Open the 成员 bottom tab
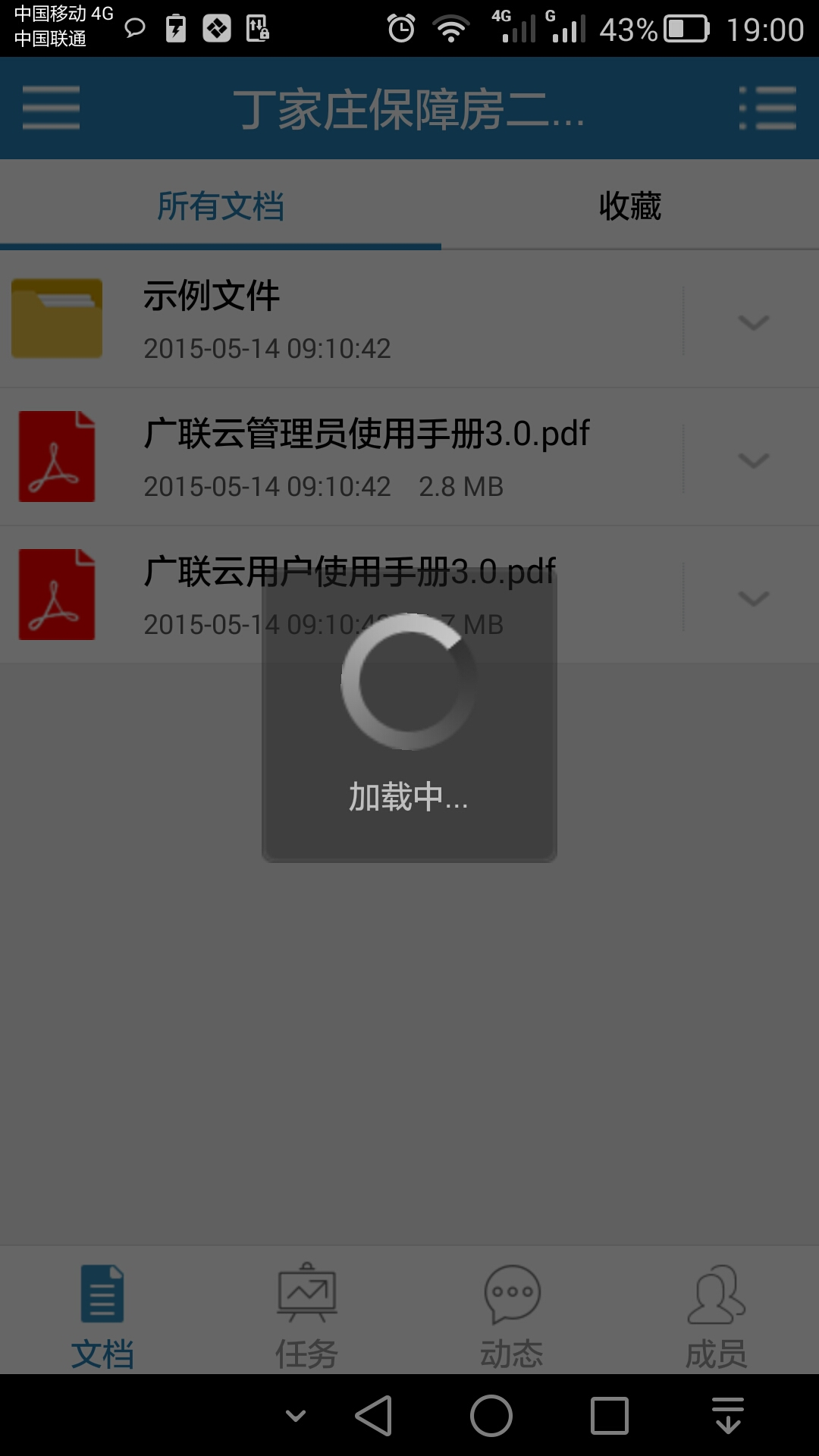 click(x=716, y=1316)
